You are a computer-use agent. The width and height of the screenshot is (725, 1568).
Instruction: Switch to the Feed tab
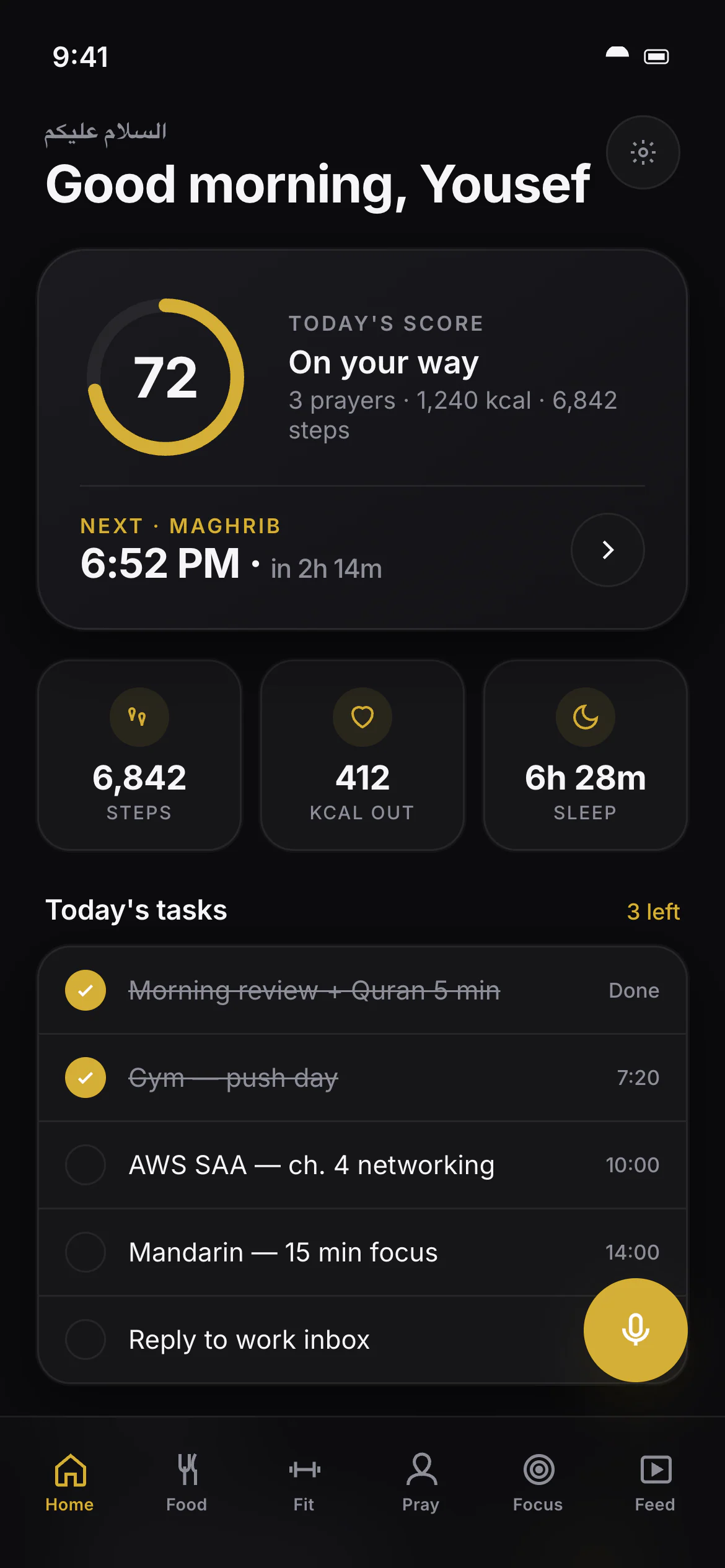pyautogui.click(x=655, y=1483)
